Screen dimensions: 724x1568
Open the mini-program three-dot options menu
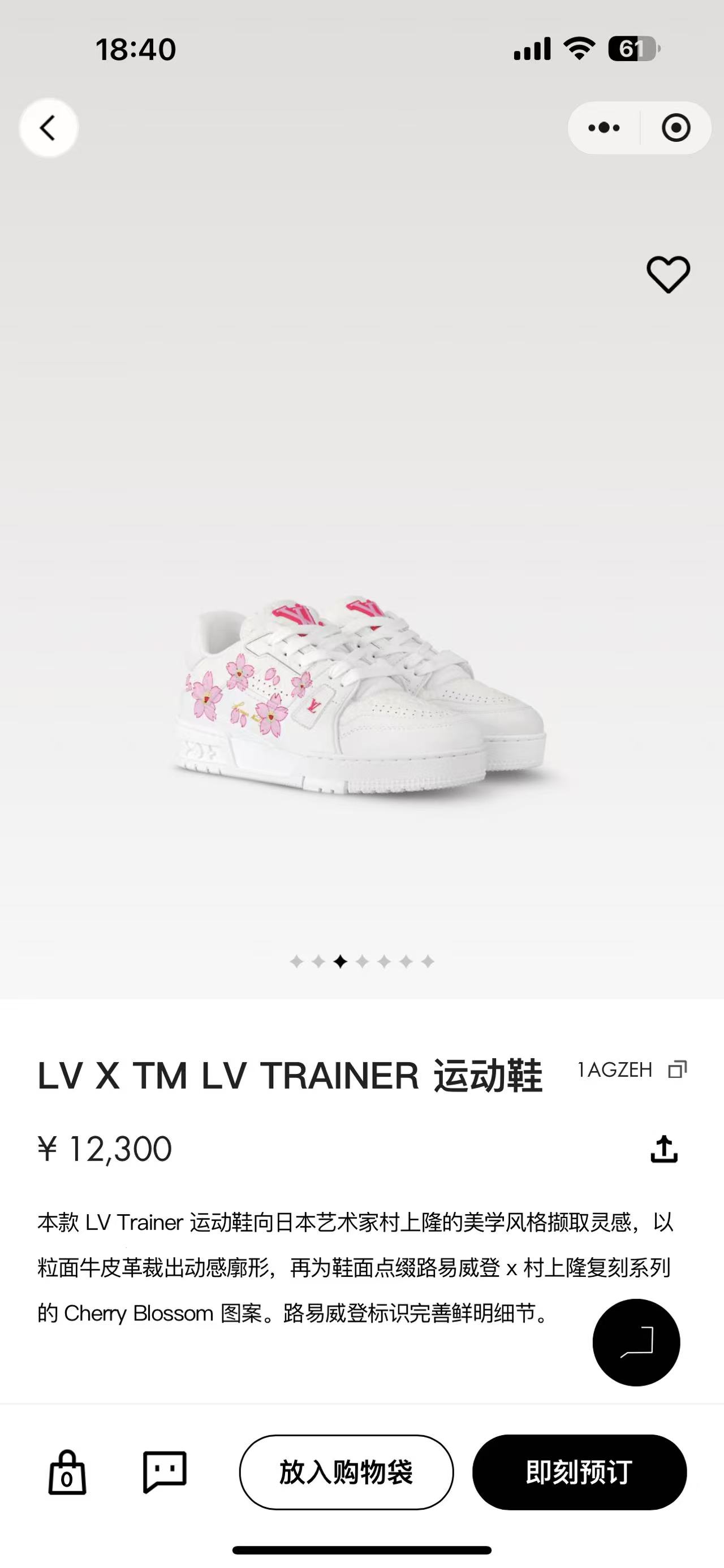tap(605, 127)
